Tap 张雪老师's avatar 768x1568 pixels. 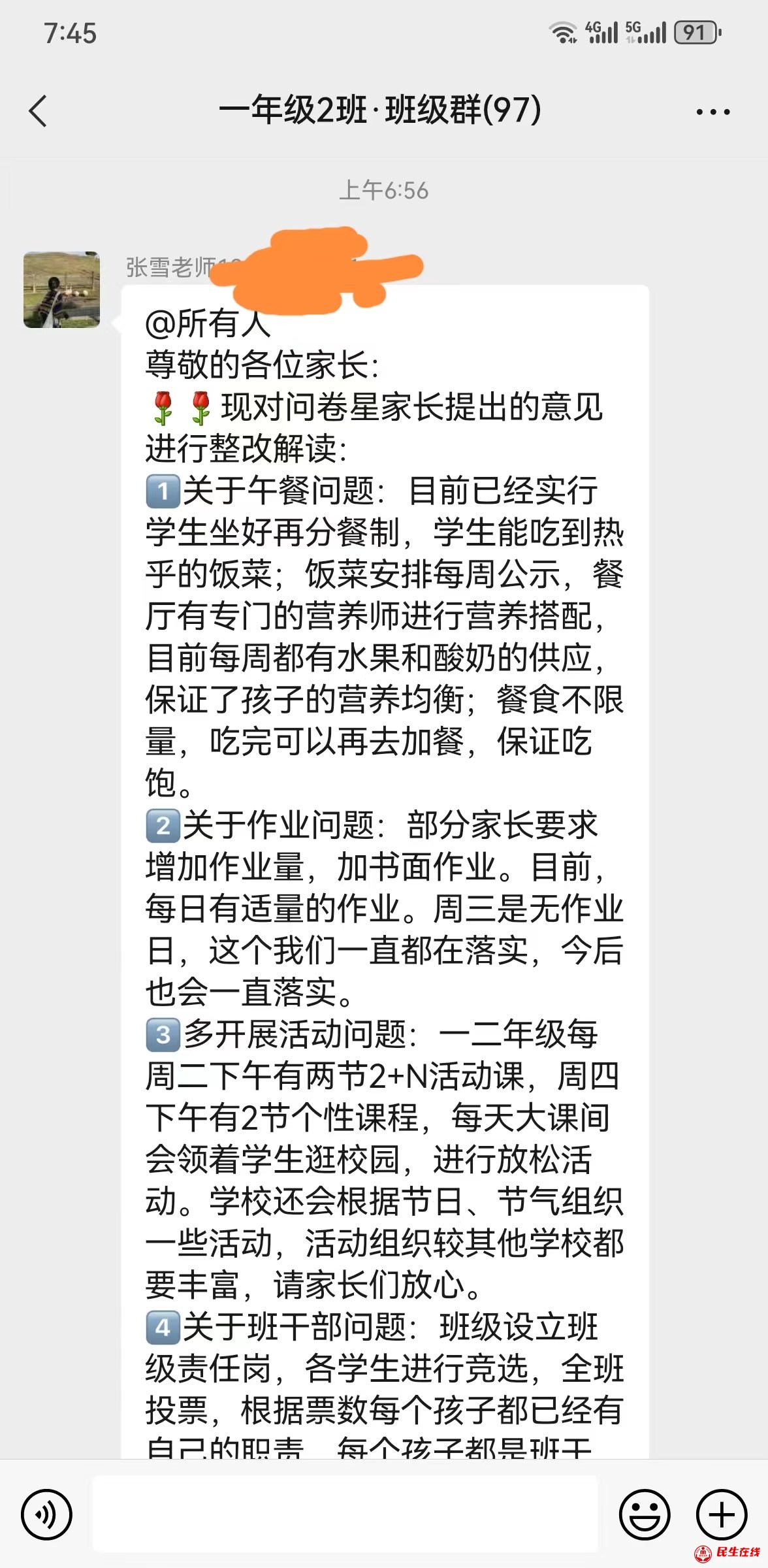[62, 289]
